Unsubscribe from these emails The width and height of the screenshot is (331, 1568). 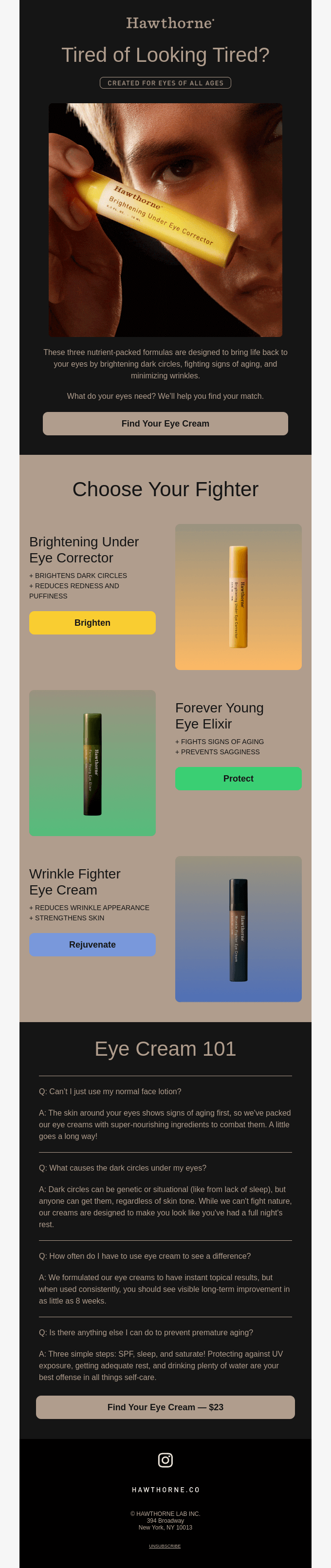[165, 1546]
